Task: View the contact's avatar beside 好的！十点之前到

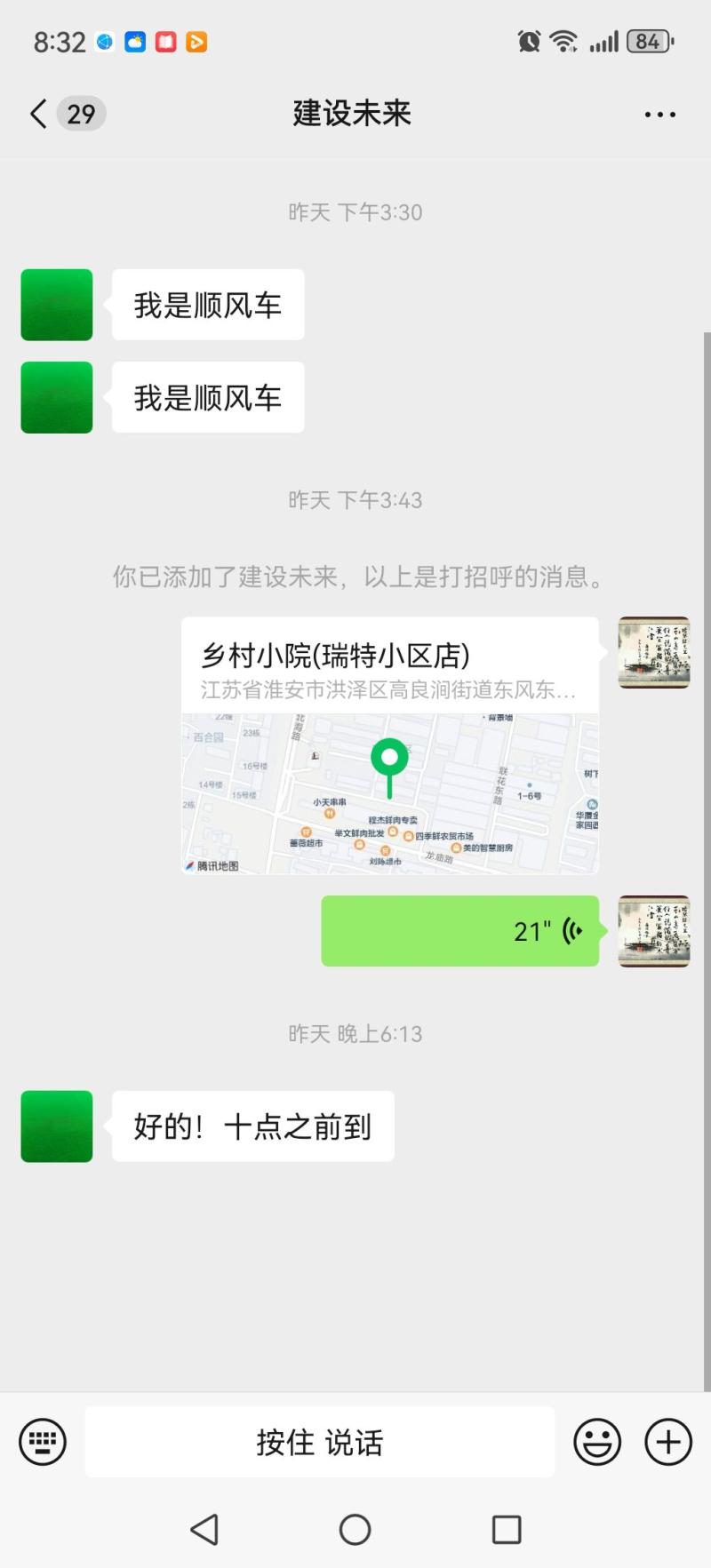Action: (x=57, y=1126)
